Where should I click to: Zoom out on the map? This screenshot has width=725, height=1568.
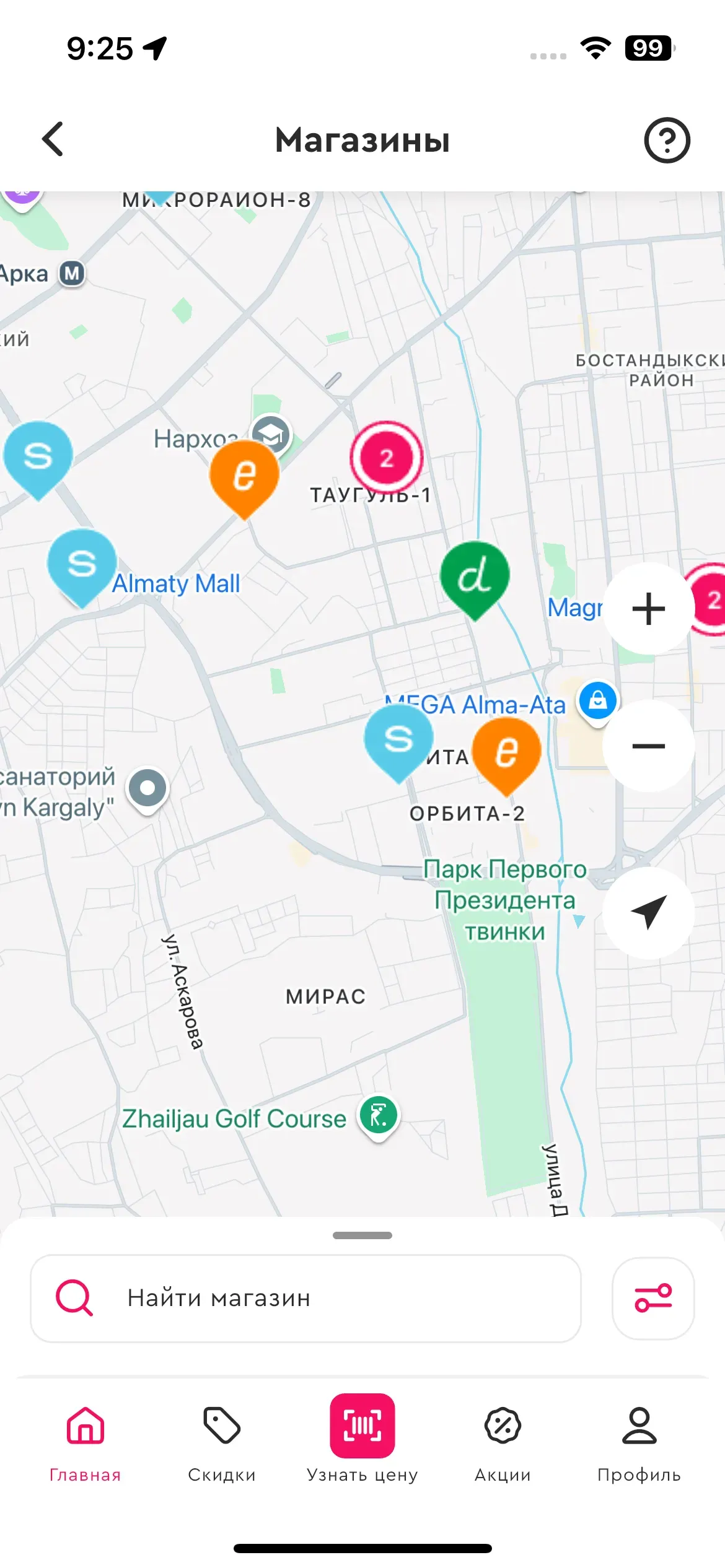[x=648, y=746]
